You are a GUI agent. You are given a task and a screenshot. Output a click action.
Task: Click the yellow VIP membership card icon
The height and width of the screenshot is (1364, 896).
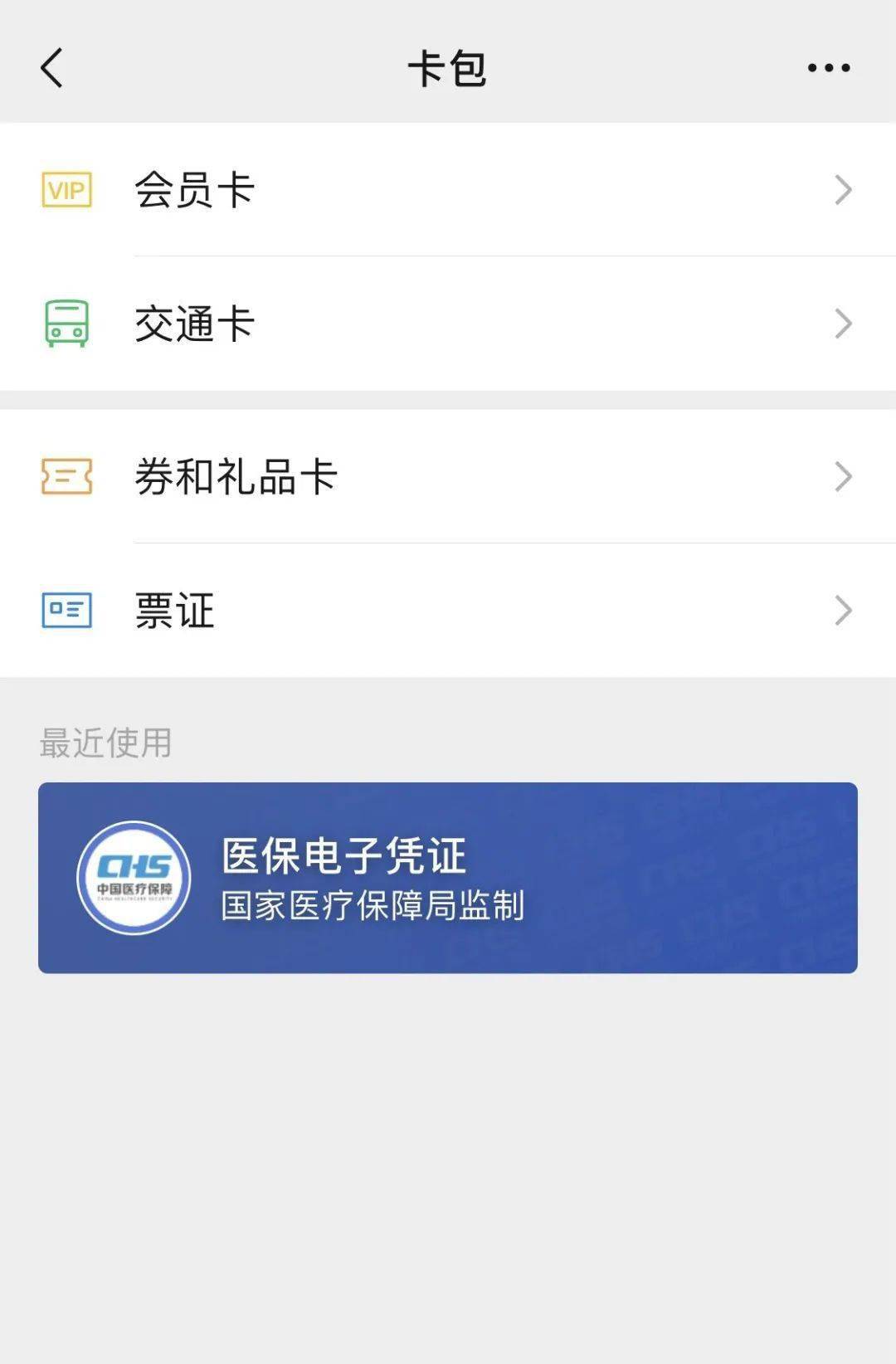pos(66,190)
